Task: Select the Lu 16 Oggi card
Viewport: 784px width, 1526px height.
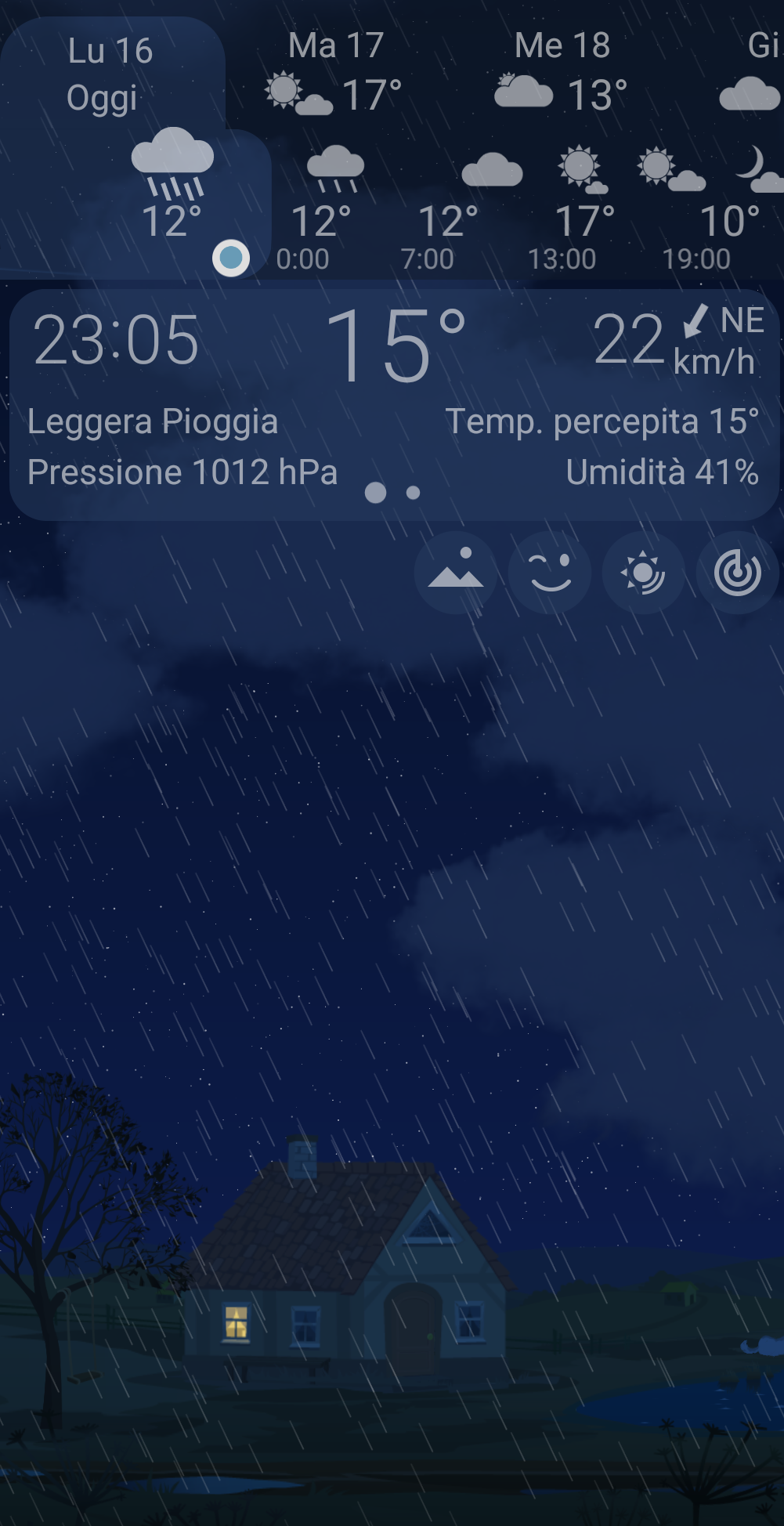Action: (x=110, y=74)
